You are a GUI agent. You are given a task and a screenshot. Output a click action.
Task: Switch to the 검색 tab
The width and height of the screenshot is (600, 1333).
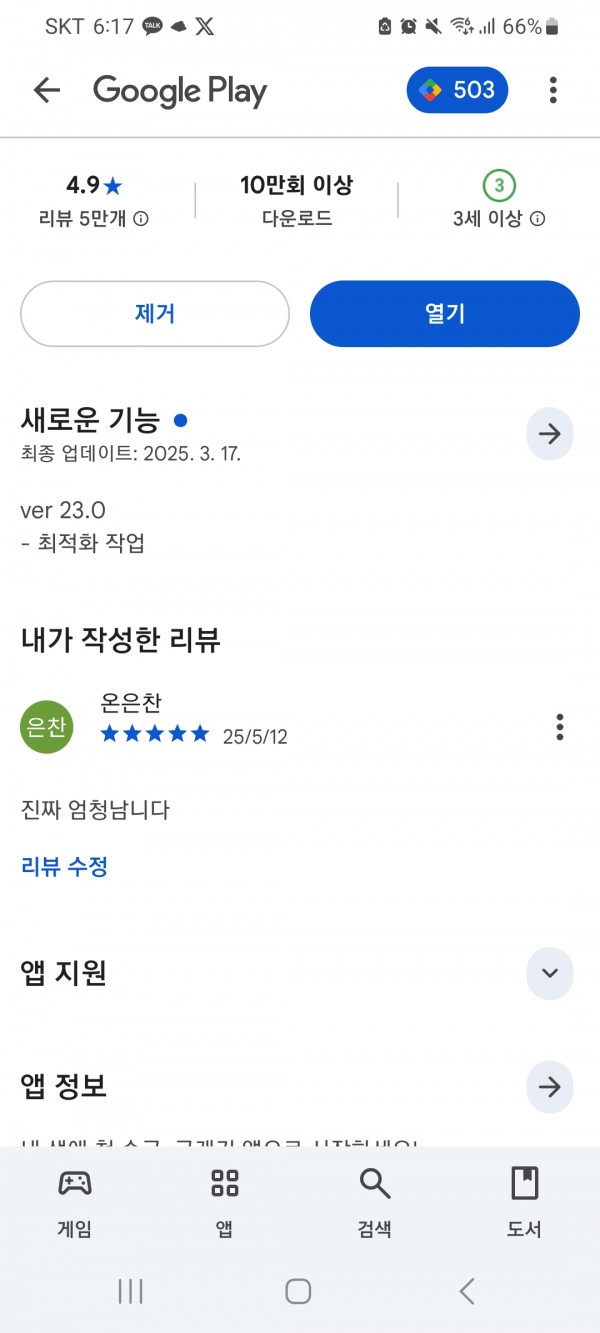point(375,1203)
